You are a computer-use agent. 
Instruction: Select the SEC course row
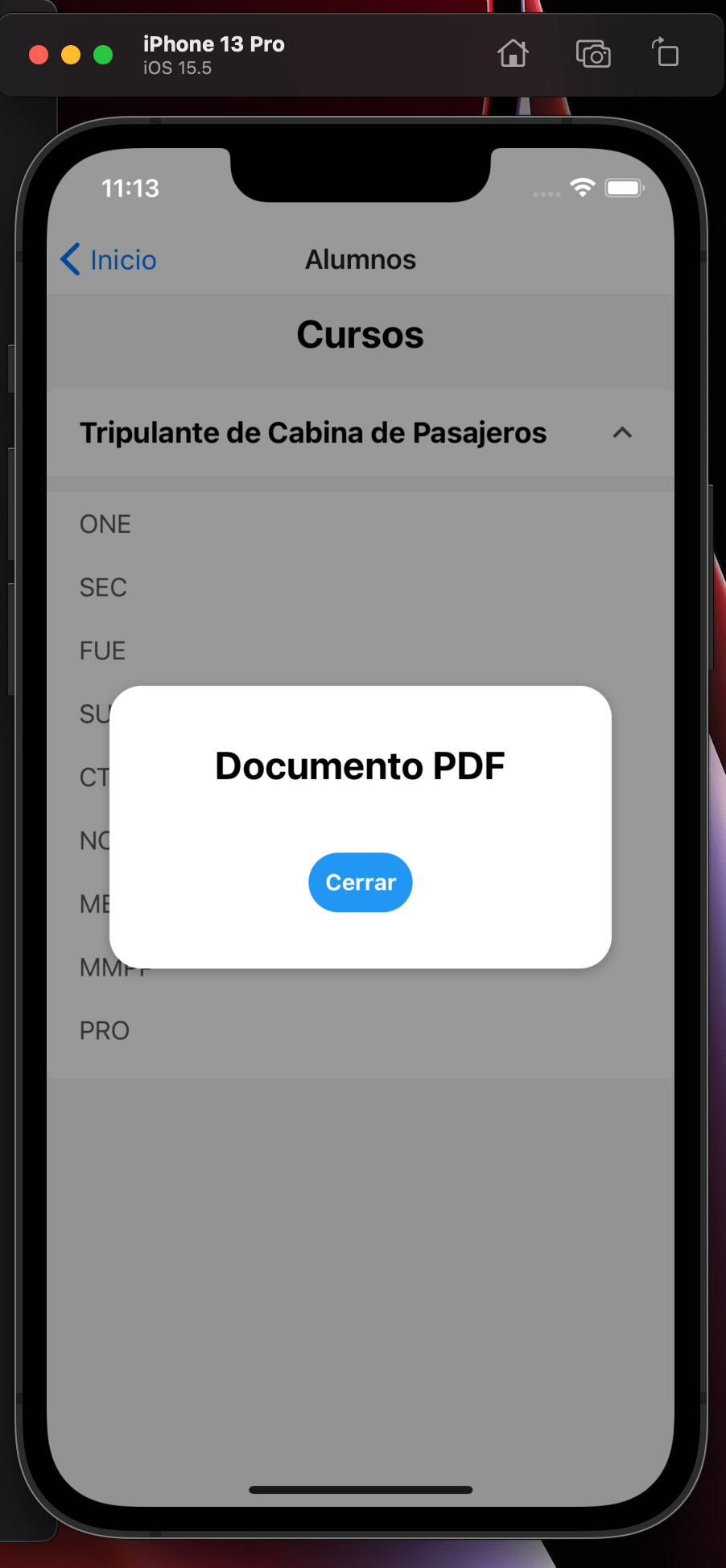click(x=103, y=587)
